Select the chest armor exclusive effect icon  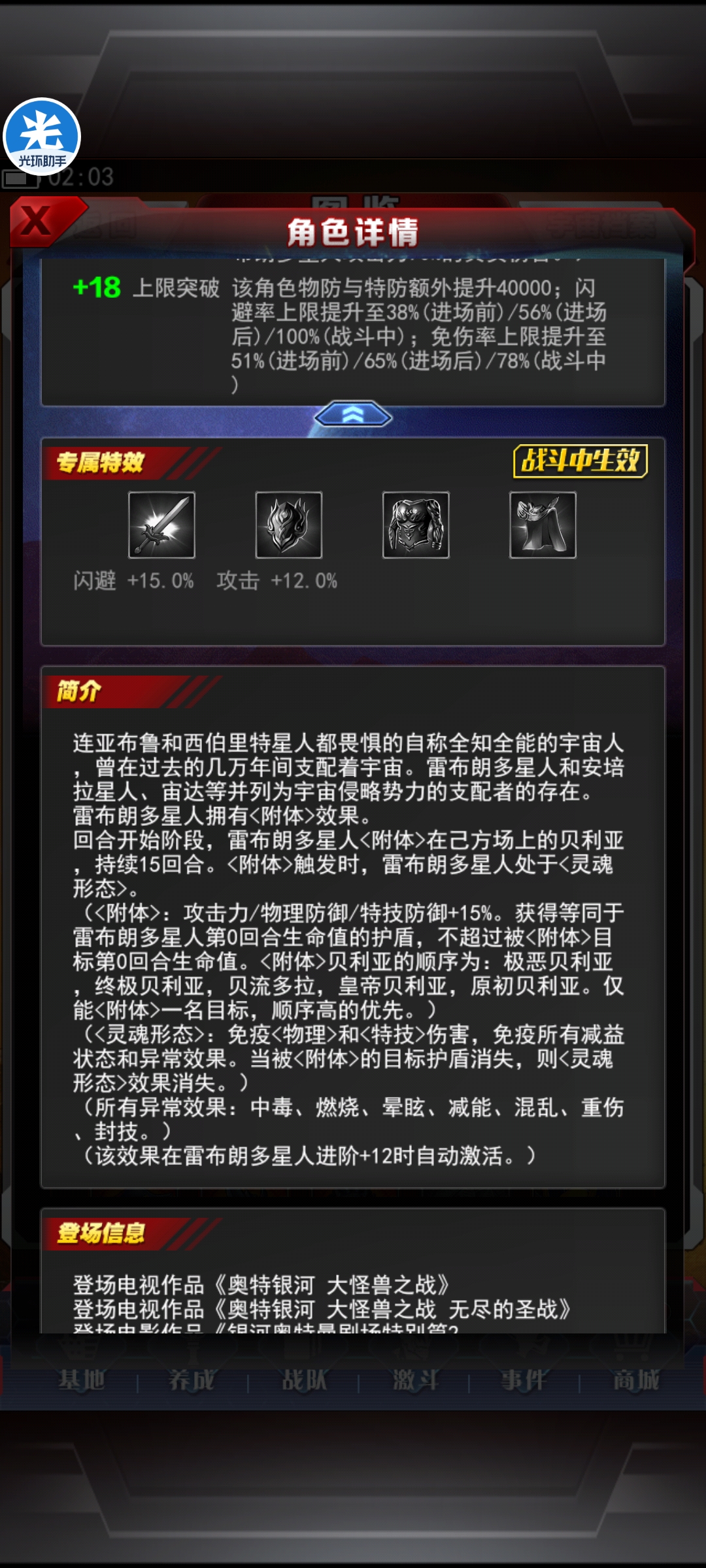click(x=416, y=525)
